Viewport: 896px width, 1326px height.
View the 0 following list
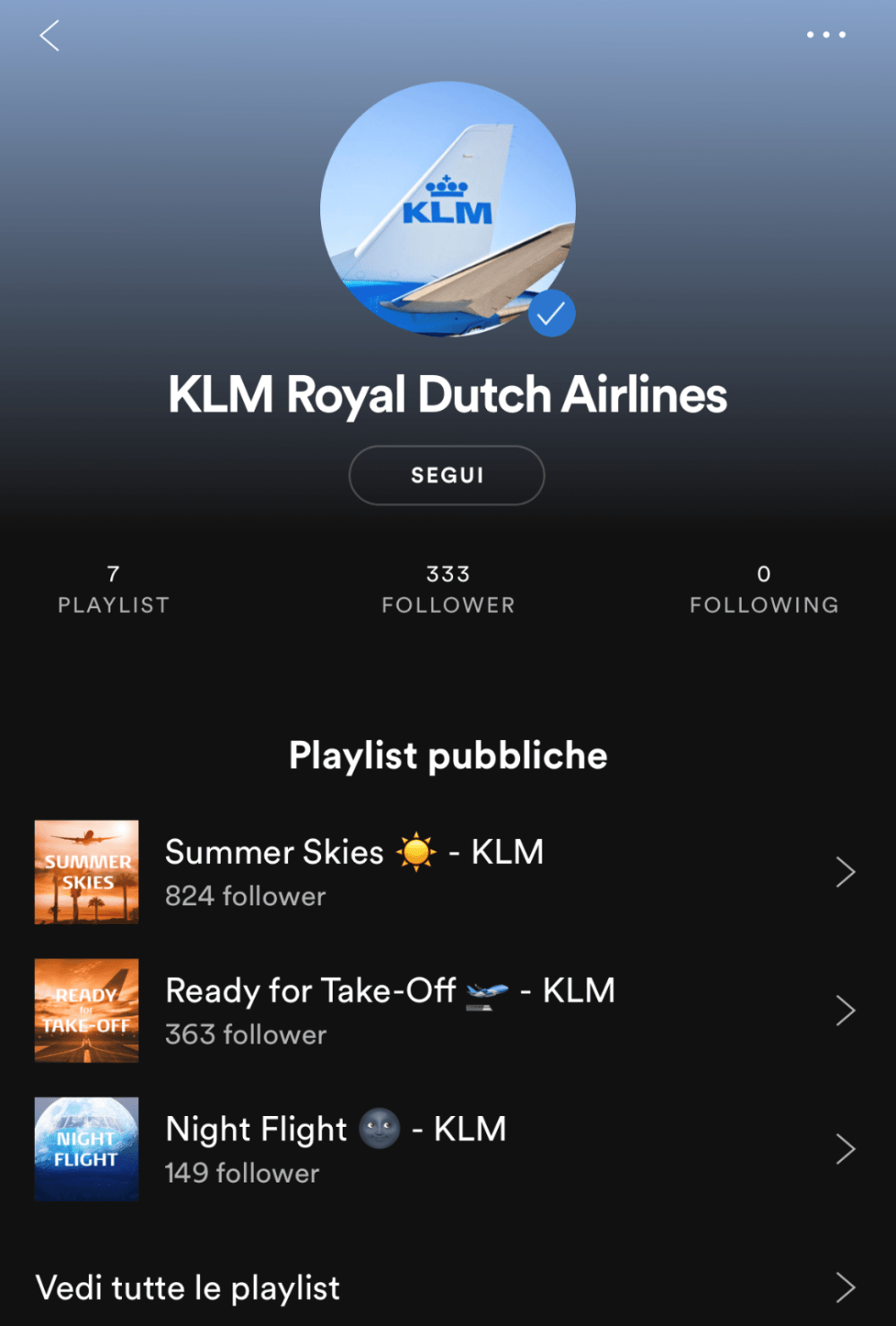[x=764, y=589]
